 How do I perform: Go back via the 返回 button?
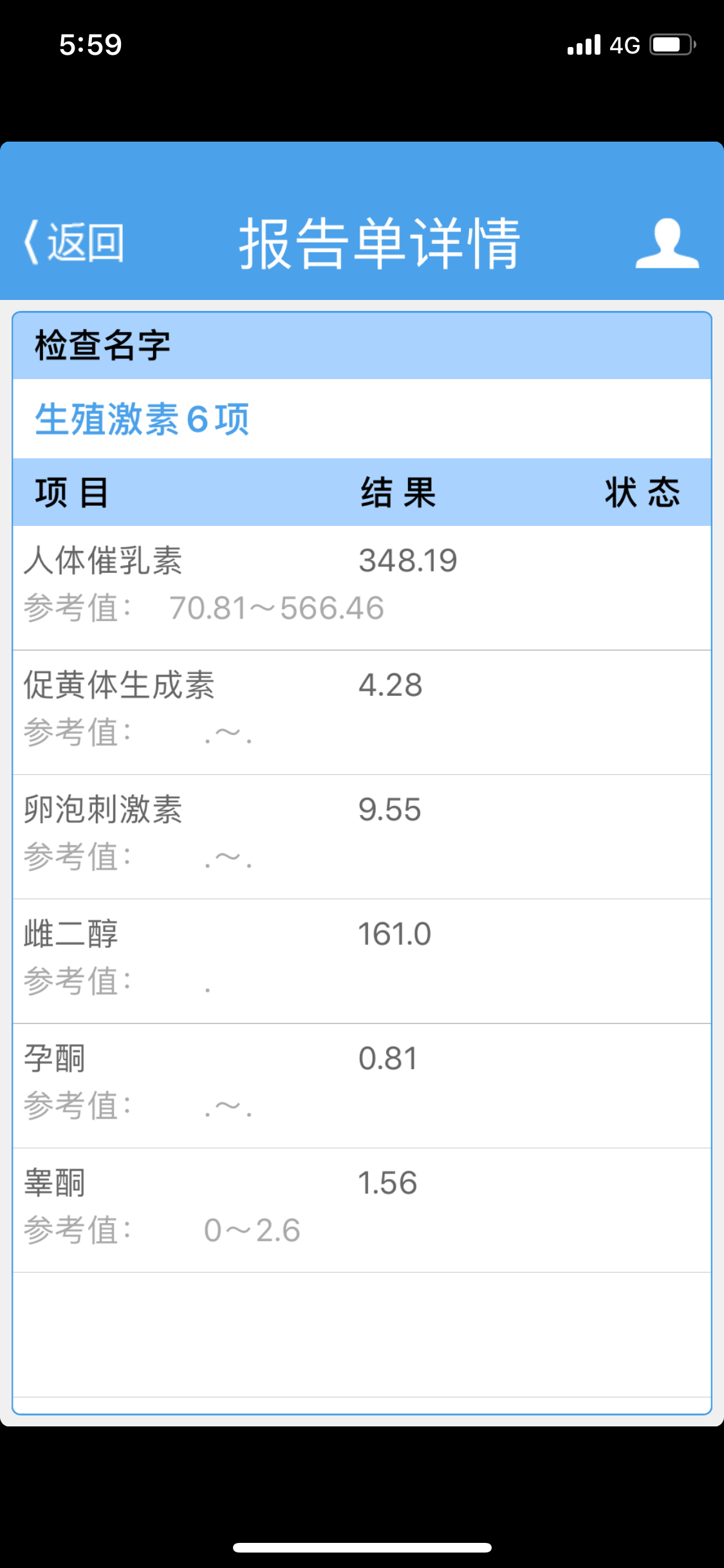pos(74,243)
